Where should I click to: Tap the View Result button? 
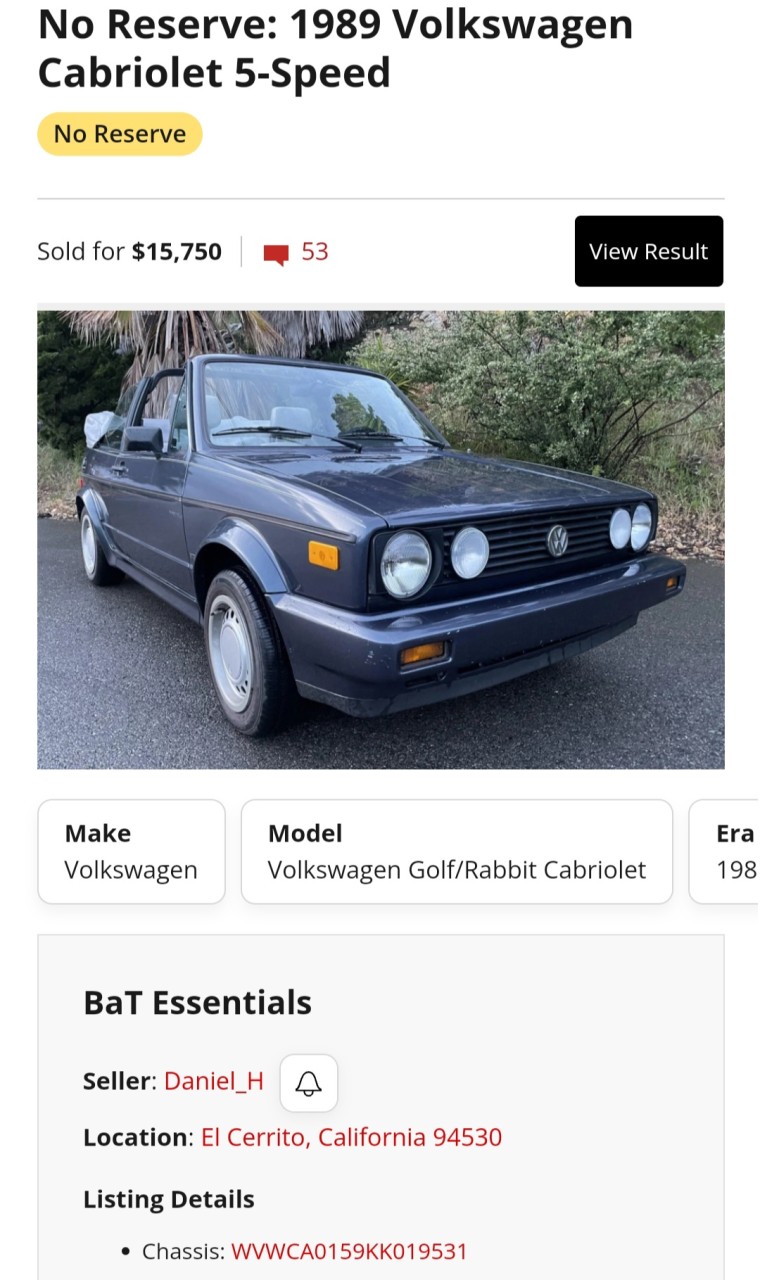tap(648, 251)
